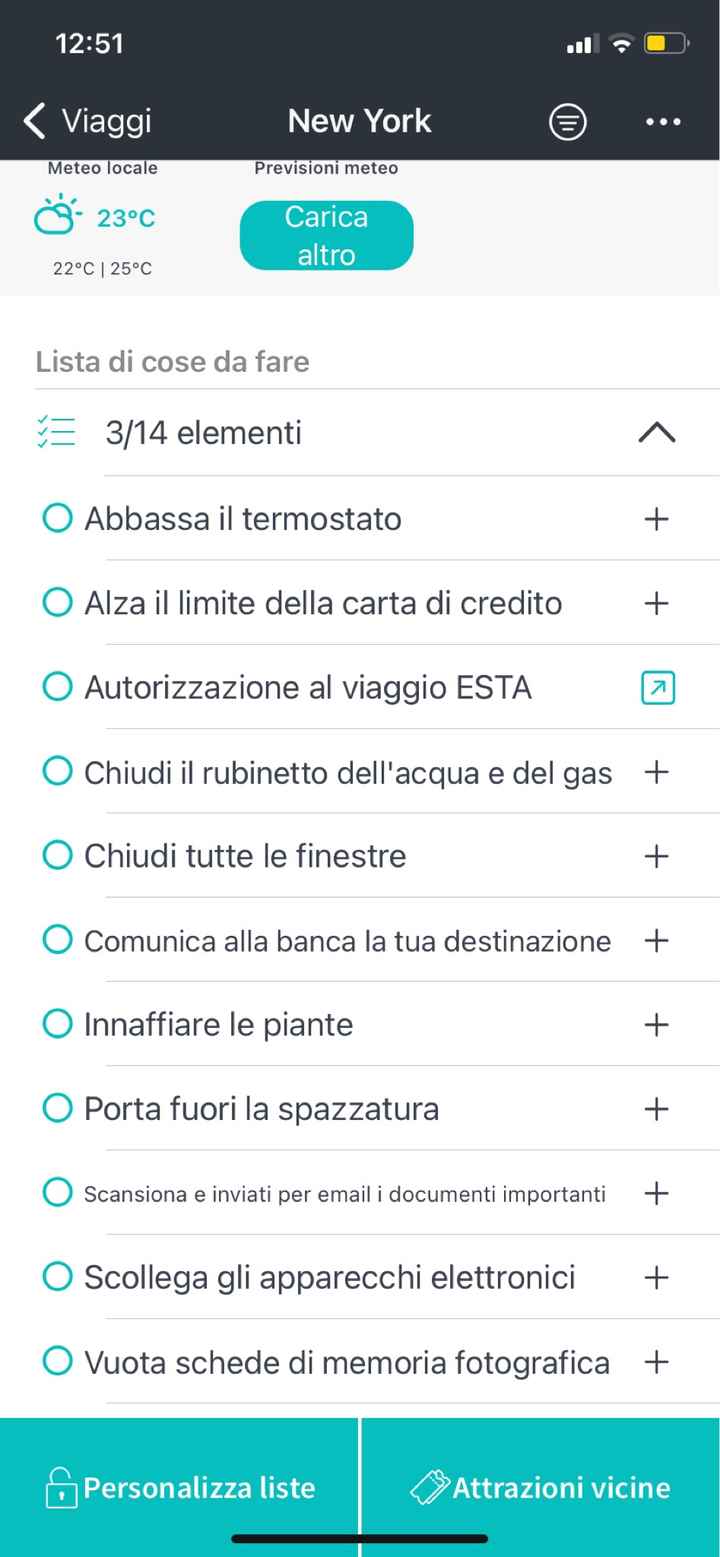The height and width of the screenshot is (1557, 720).
Task: Open the three-dot overflow menu
Action: pos(663,121)
